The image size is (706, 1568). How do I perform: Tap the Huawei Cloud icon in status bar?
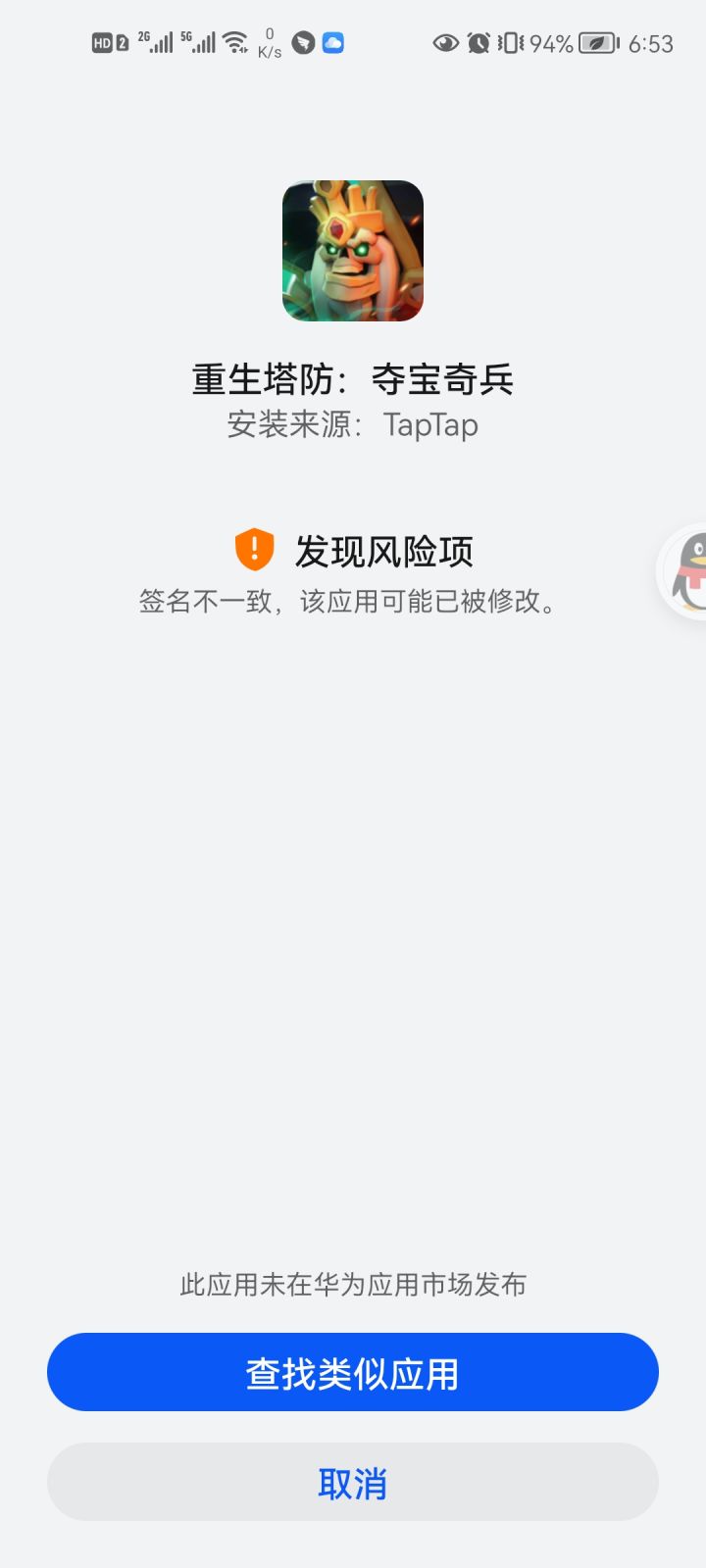click(x=331, y=41)
